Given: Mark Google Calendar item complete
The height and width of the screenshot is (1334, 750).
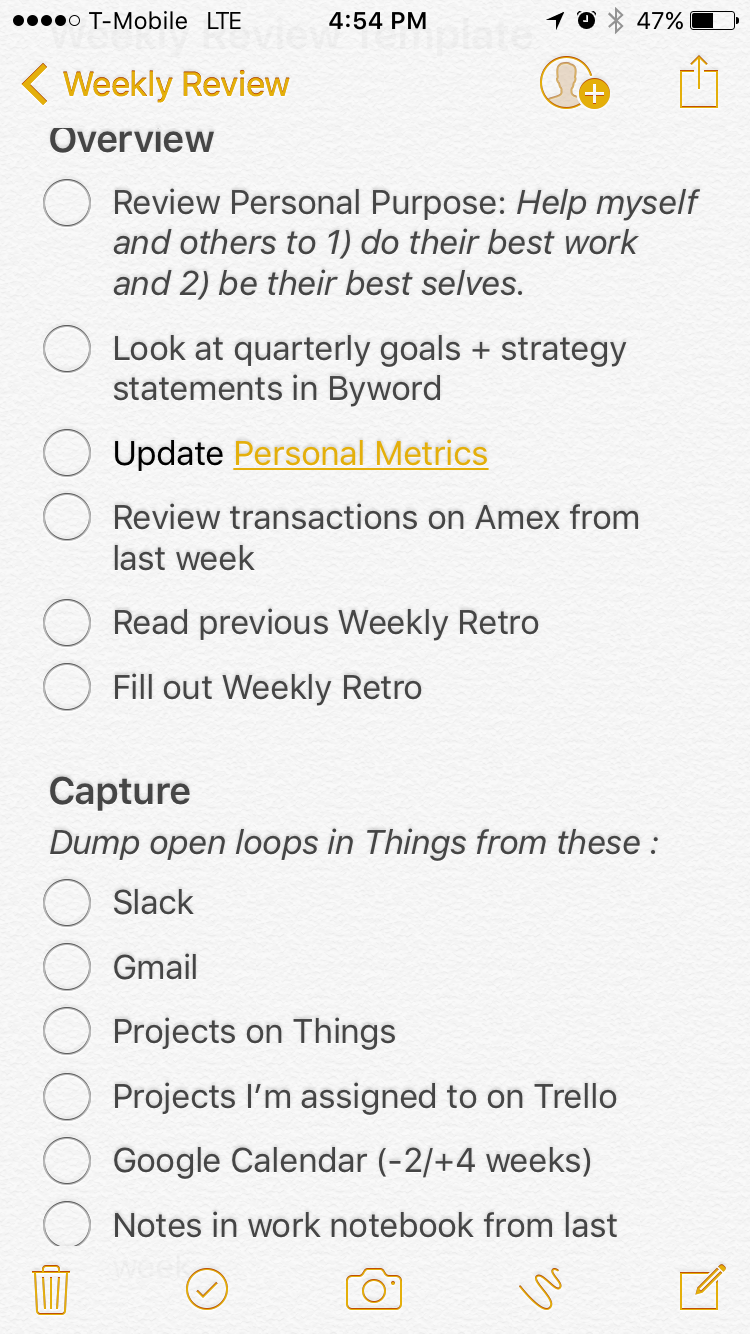Looking at the screenshot, I should (x=67, y=1160).
